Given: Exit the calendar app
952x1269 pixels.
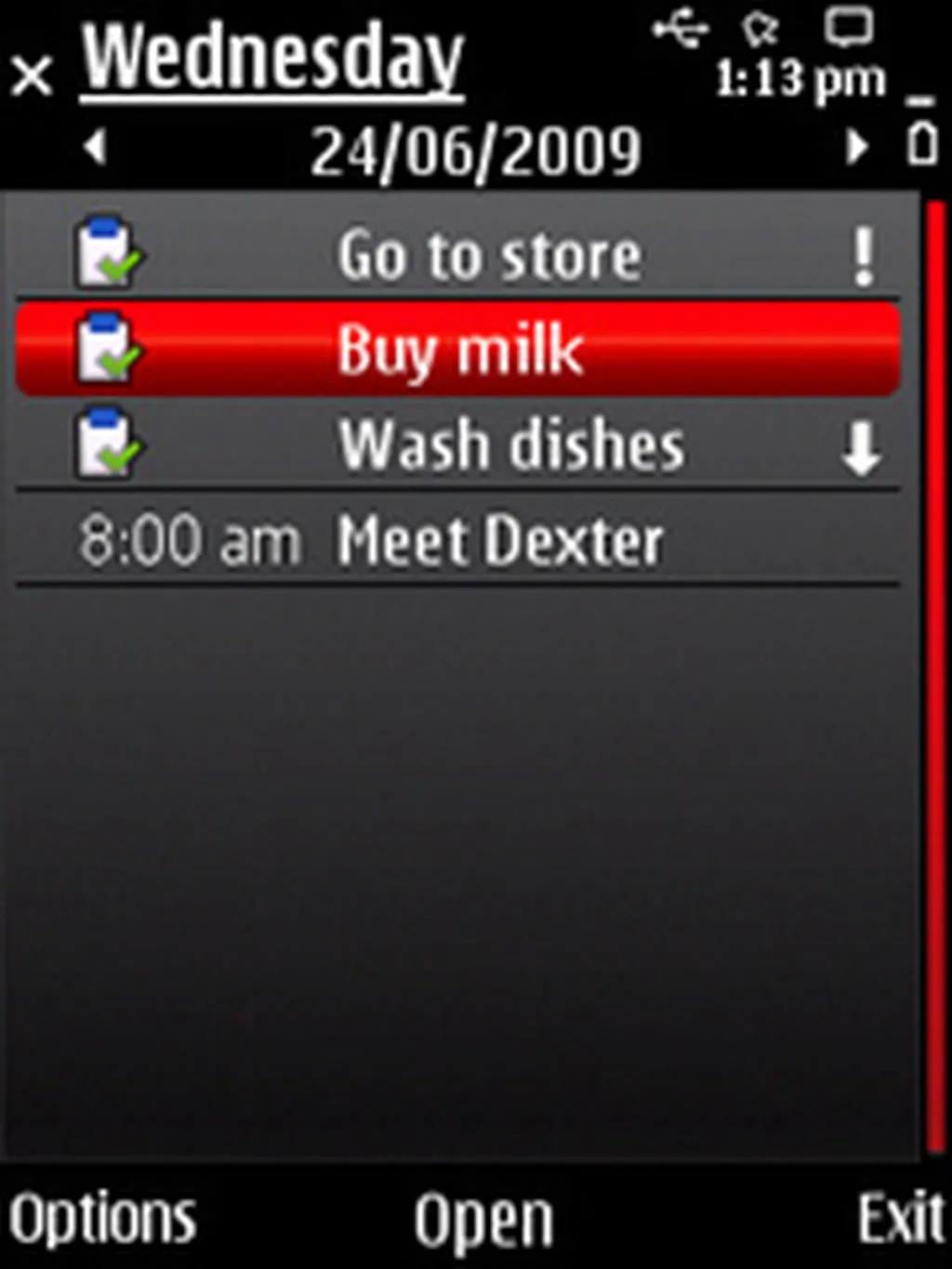Looking at the screenshot, I should (x=899, y=1217).
